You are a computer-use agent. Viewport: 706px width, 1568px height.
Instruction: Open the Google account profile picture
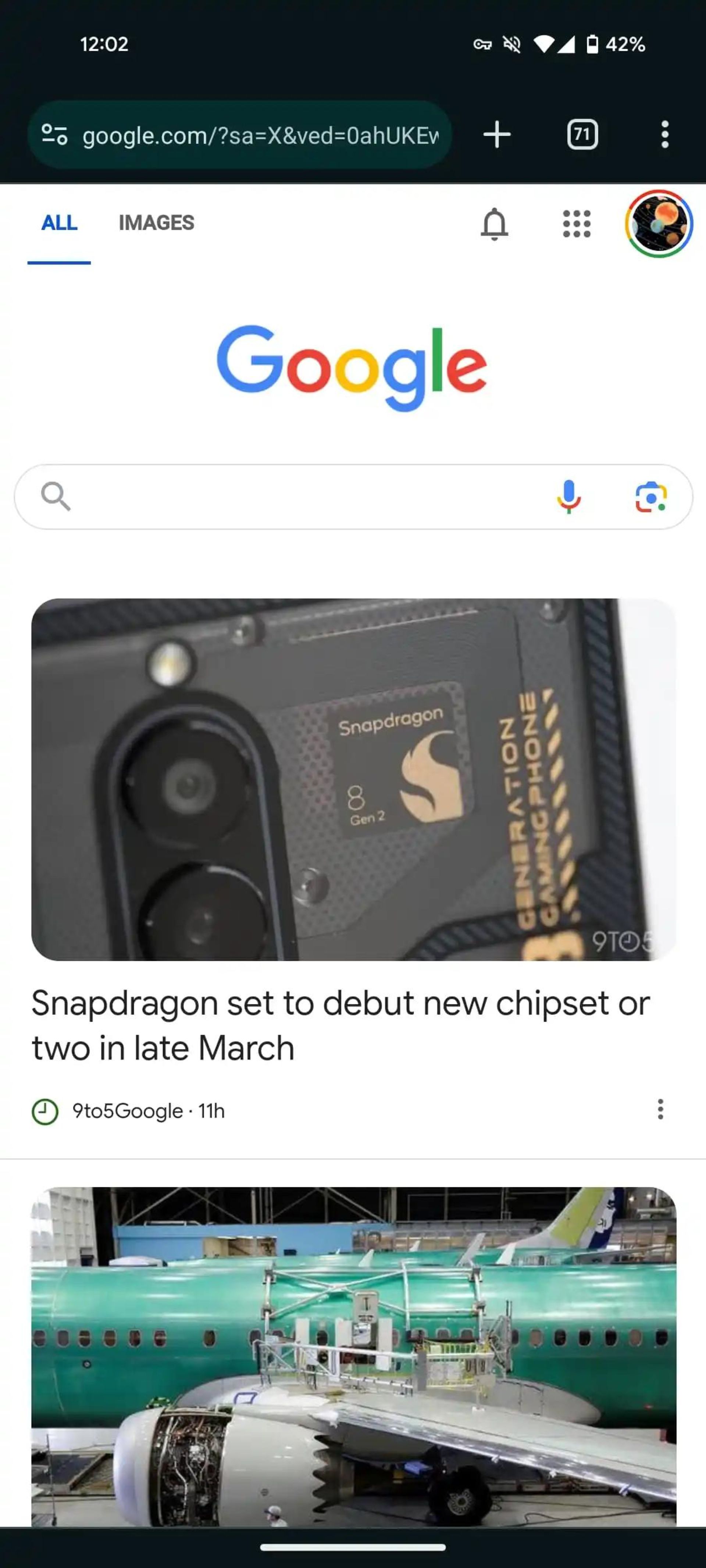click(659, 224)
